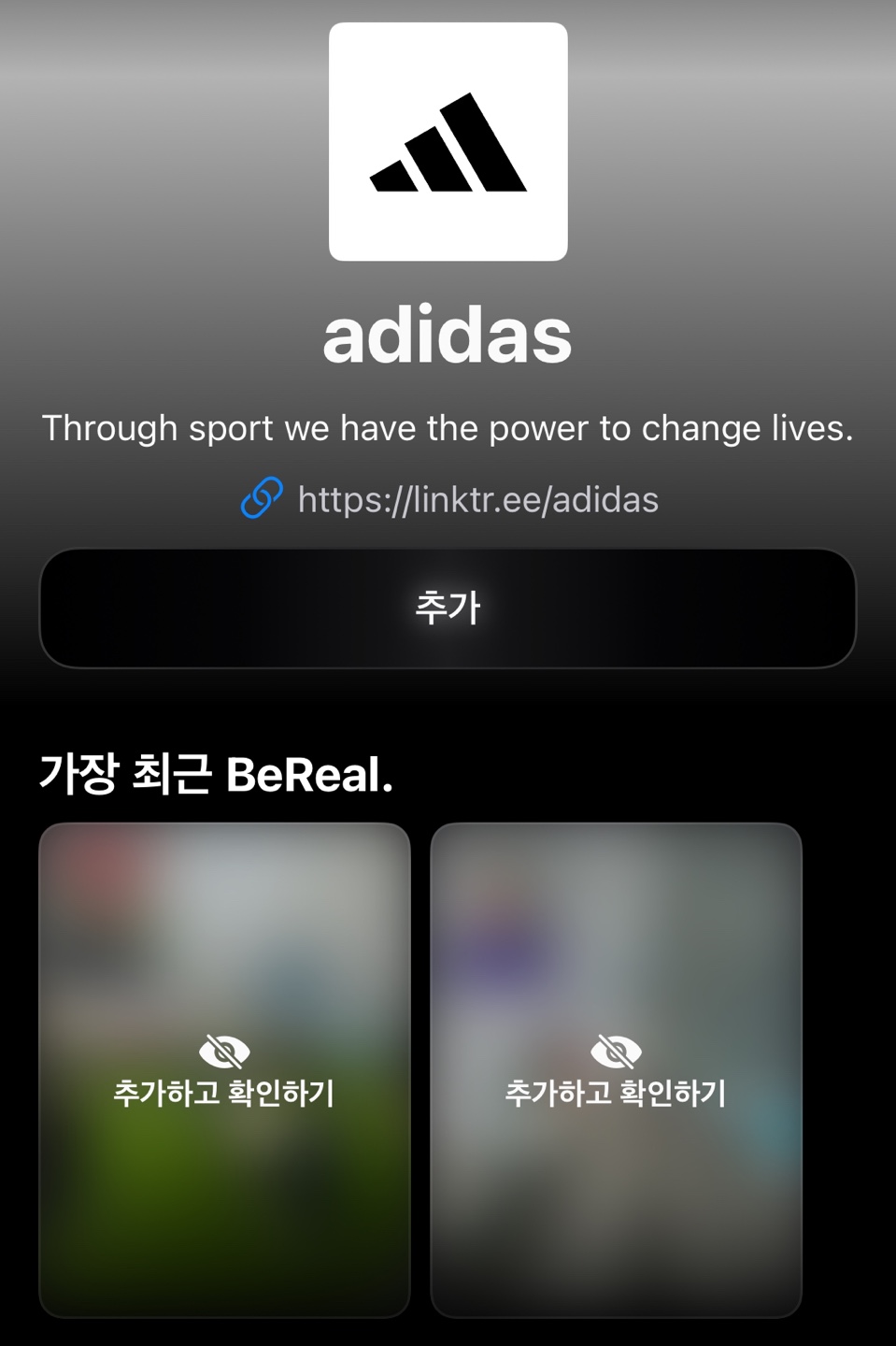Select the profile bio text about sport
This screenshot has height=1346, width=896.
tap(448, 428)
